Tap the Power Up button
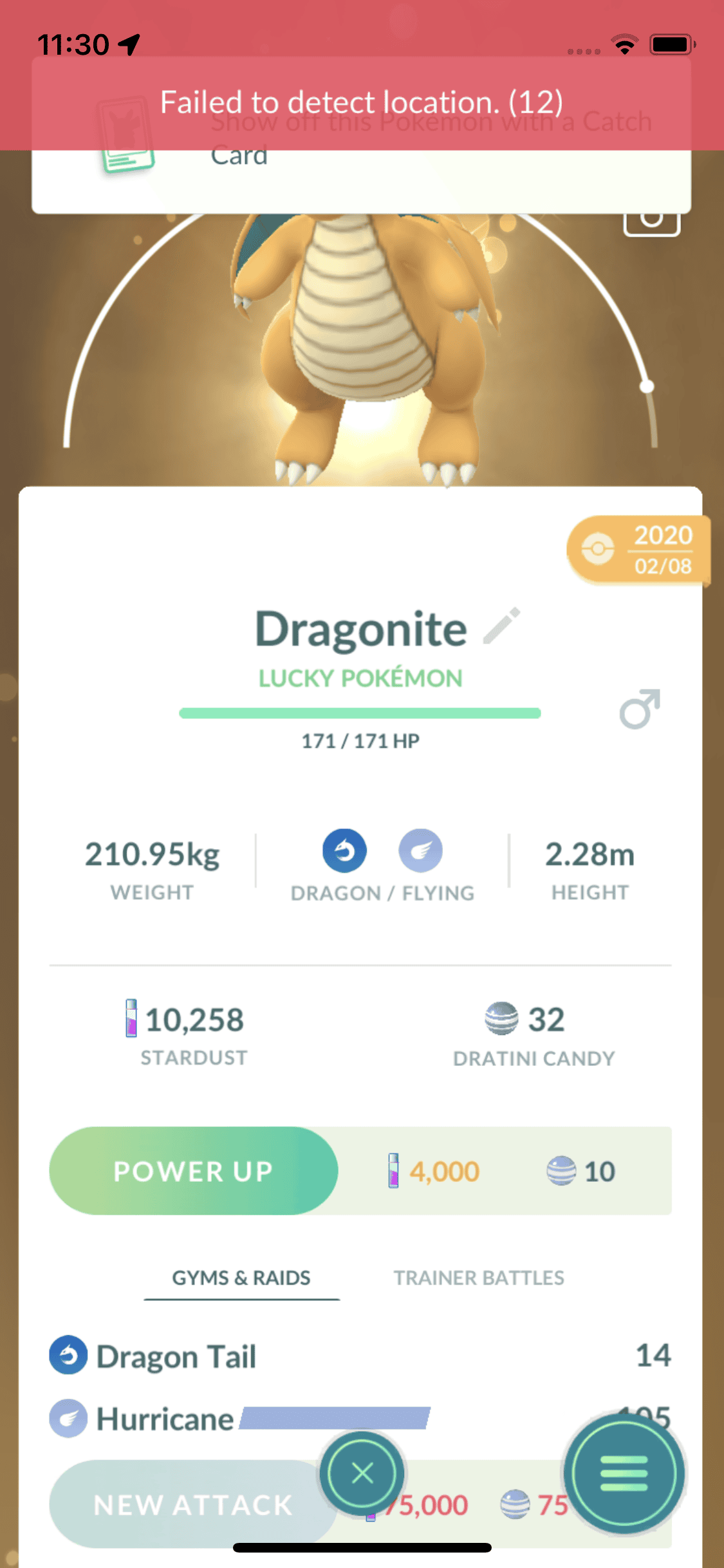This screenshot has height=1568, width=724. coord(193,1171)
